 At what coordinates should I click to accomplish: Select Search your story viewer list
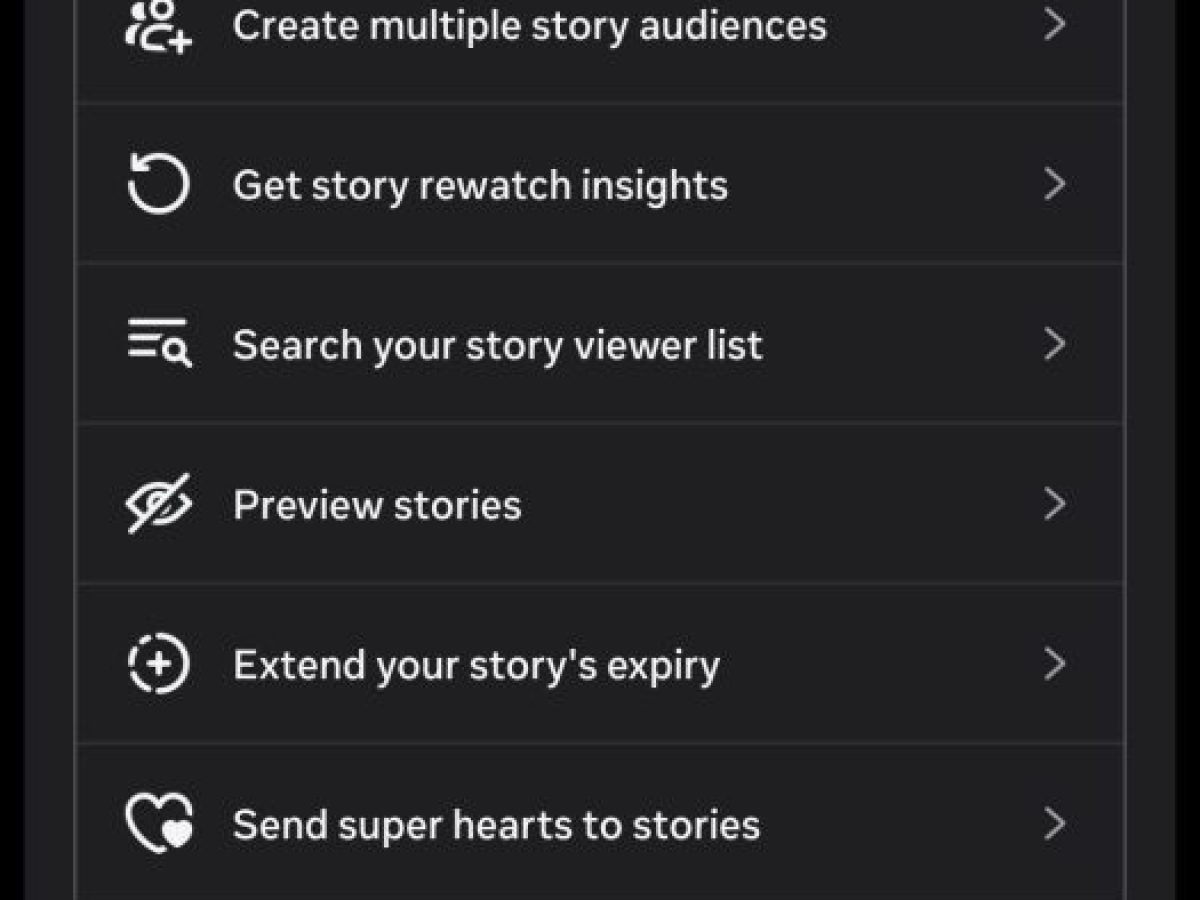tap(497, 345)
